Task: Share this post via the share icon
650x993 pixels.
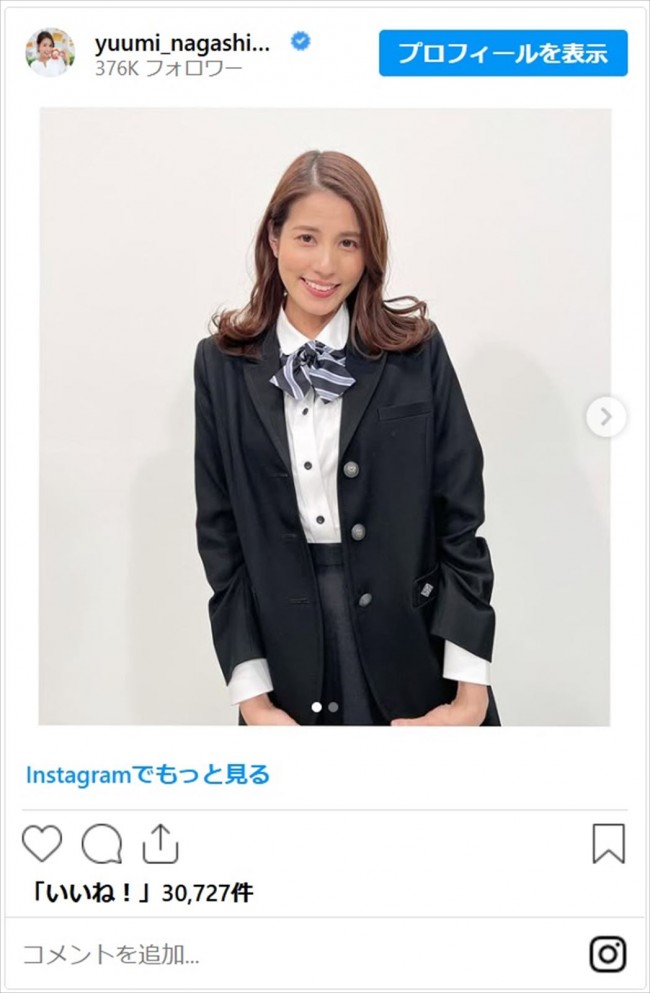Action: coord(160,845)
